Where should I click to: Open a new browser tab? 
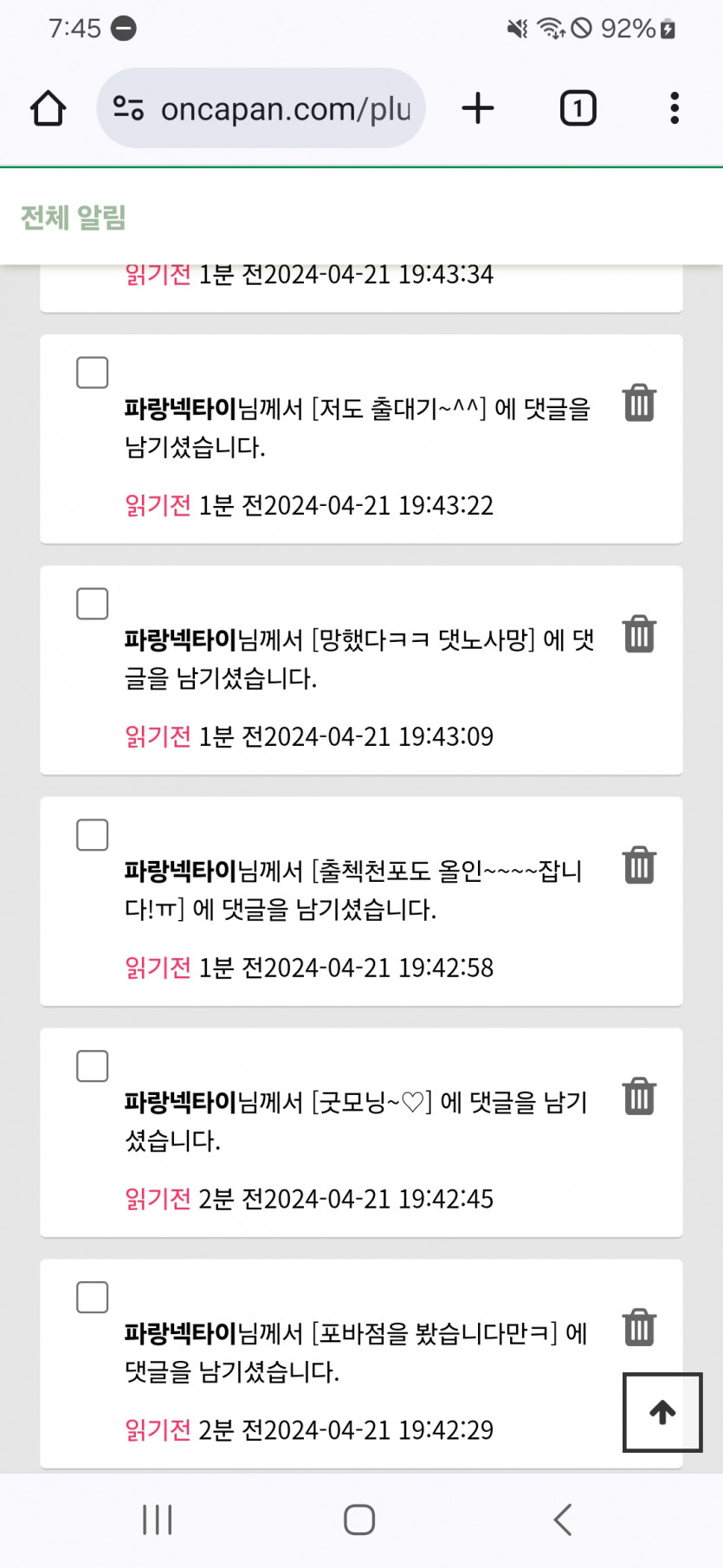tap(477, 109)
